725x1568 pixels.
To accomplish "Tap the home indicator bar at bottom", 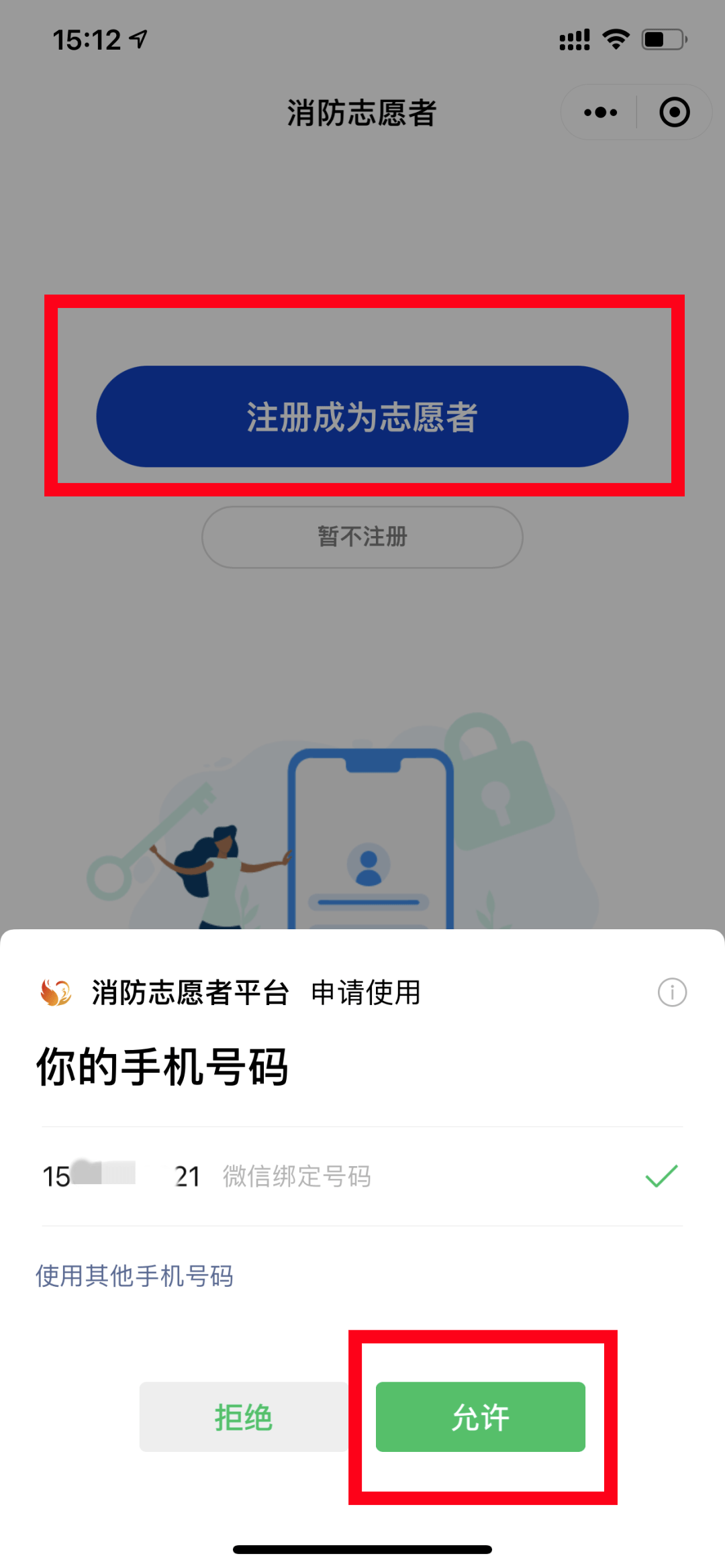I will 362,1547.
